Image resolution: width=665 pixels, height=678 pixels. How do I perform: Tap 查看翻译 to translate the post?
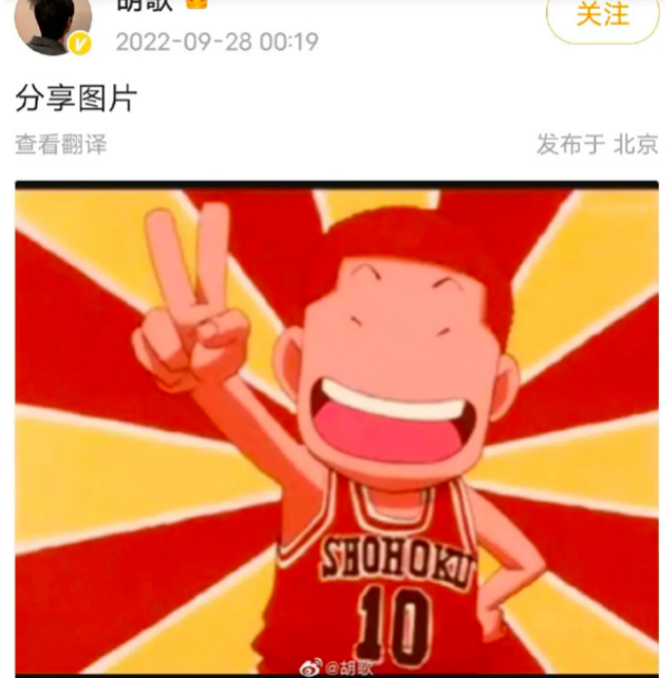(x=60, y=144)
